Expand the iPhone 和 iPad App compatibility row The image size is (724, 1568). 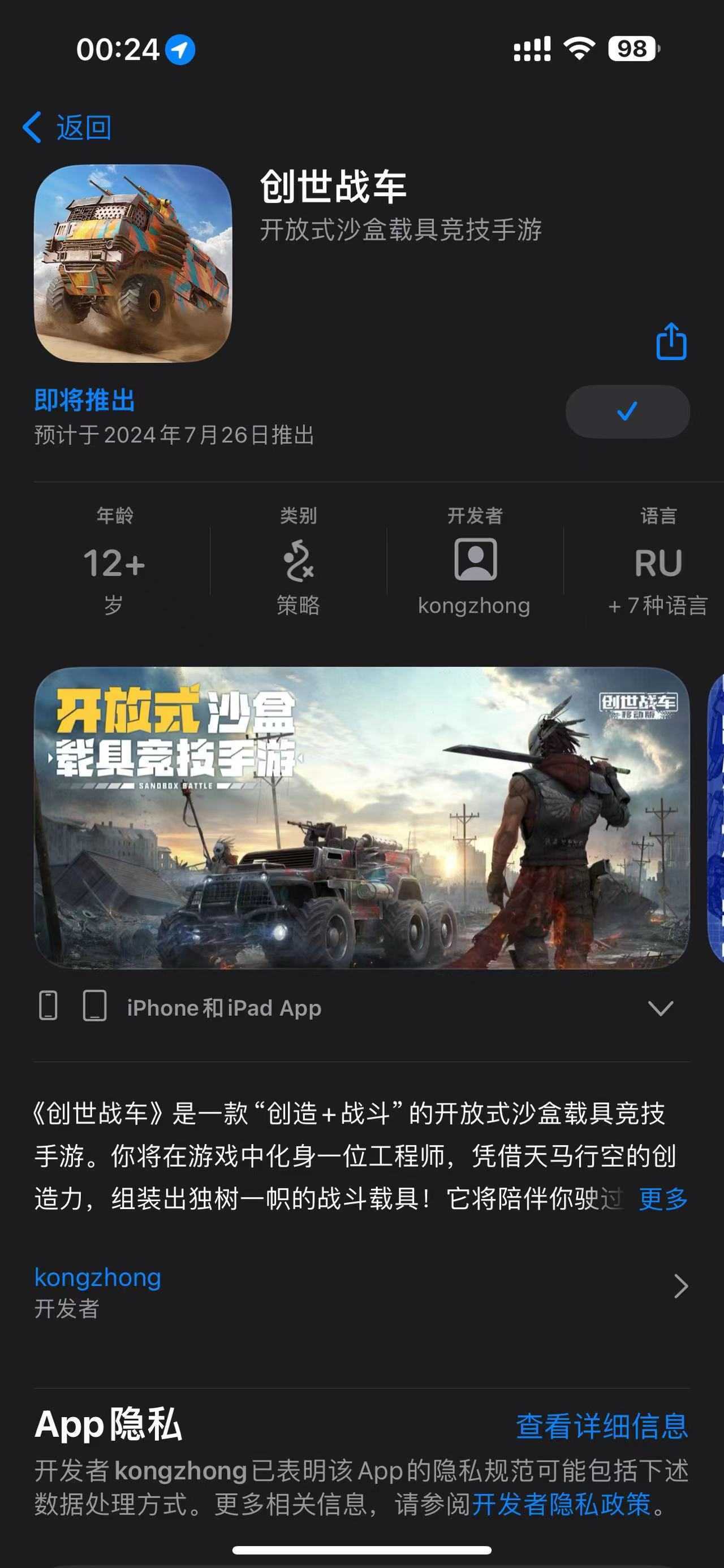[660, 1008]
